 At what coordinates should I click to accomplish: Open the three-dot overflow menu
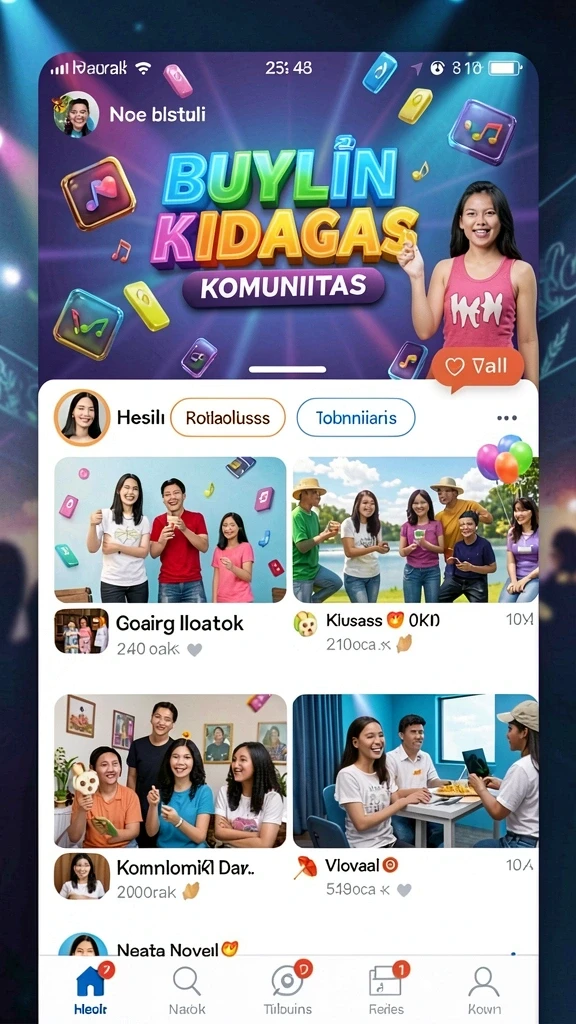tap(506, 418)
